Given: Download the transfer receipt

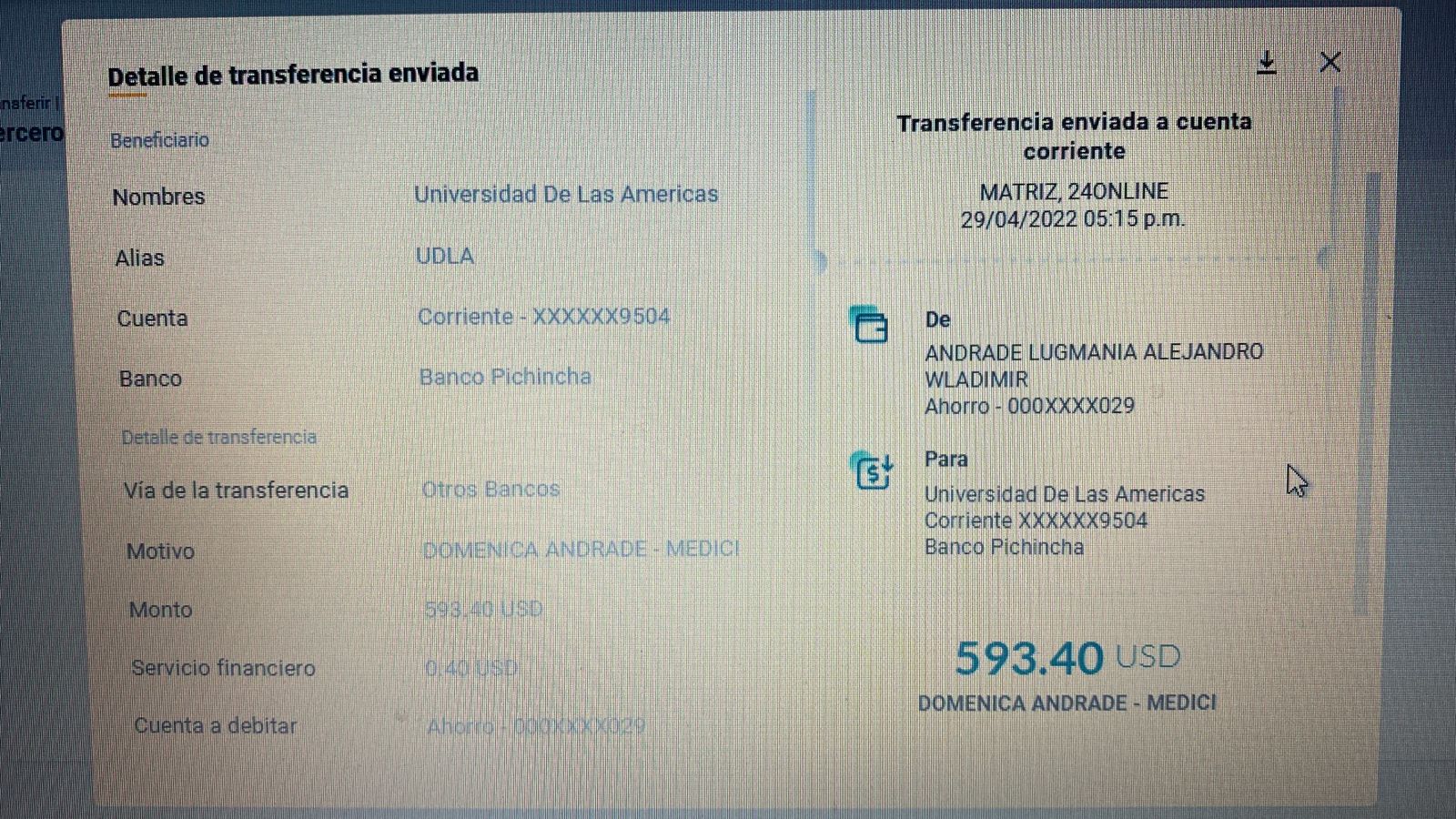Looking at the screenshot, I should pyautogui.click(x=1266, y=63).
